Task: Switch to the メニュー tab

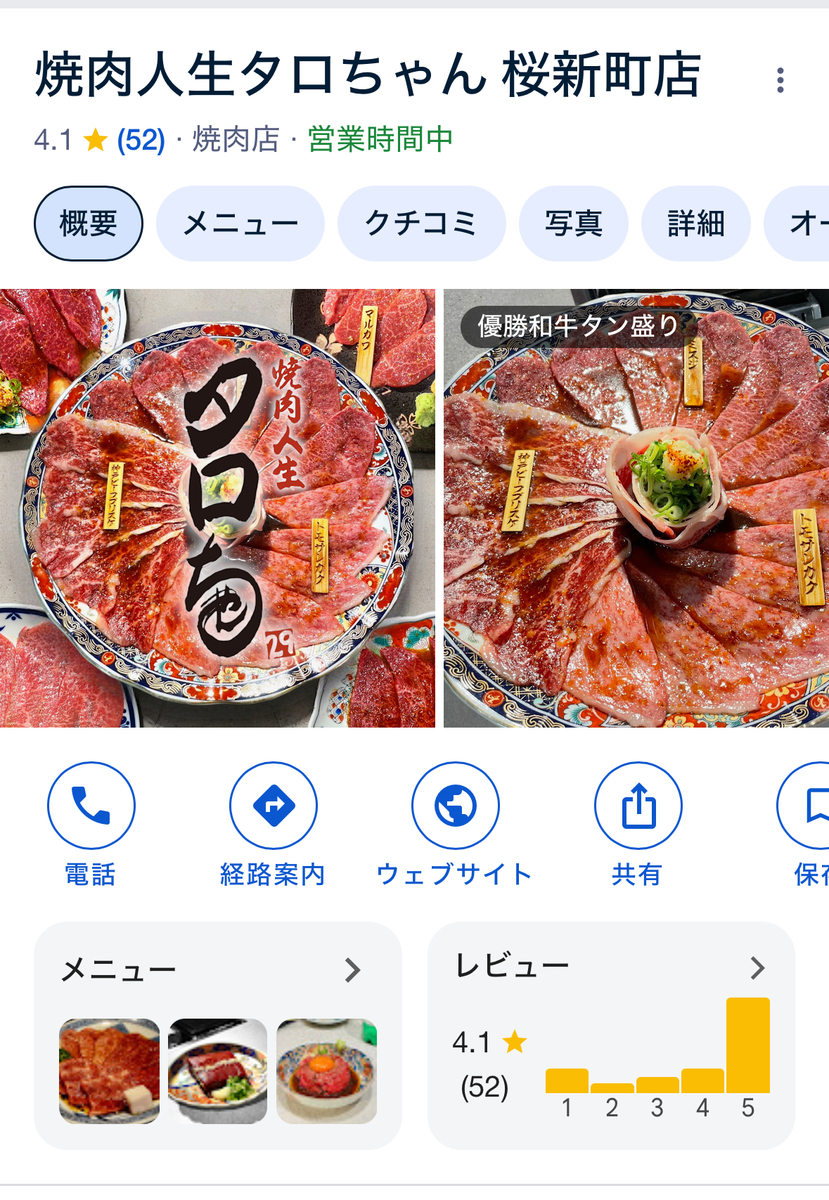Action: (x=240, y=223)
